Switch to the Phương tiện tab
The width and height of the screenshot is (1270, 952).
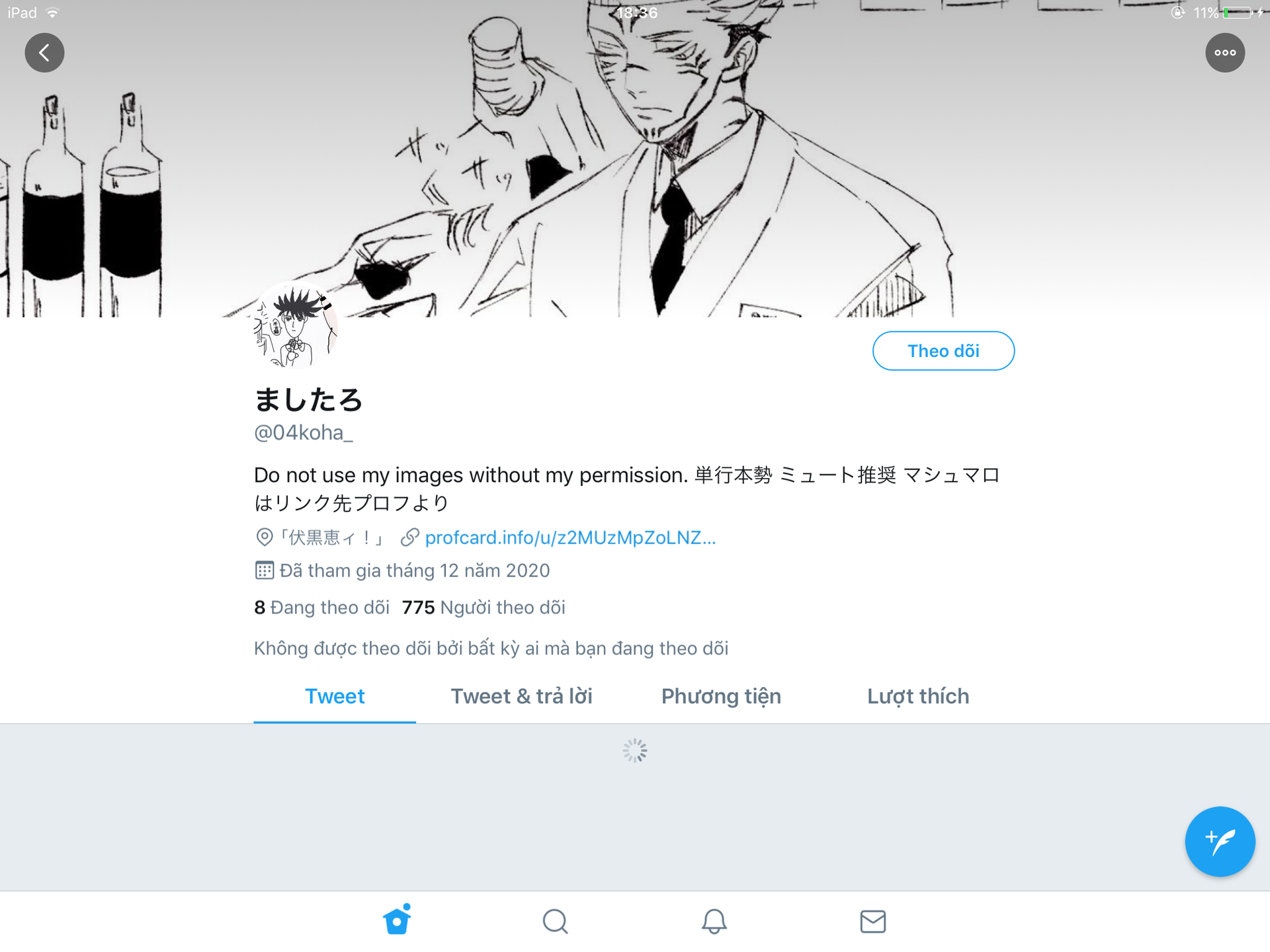pyautogui.click(x=721, y=696)
